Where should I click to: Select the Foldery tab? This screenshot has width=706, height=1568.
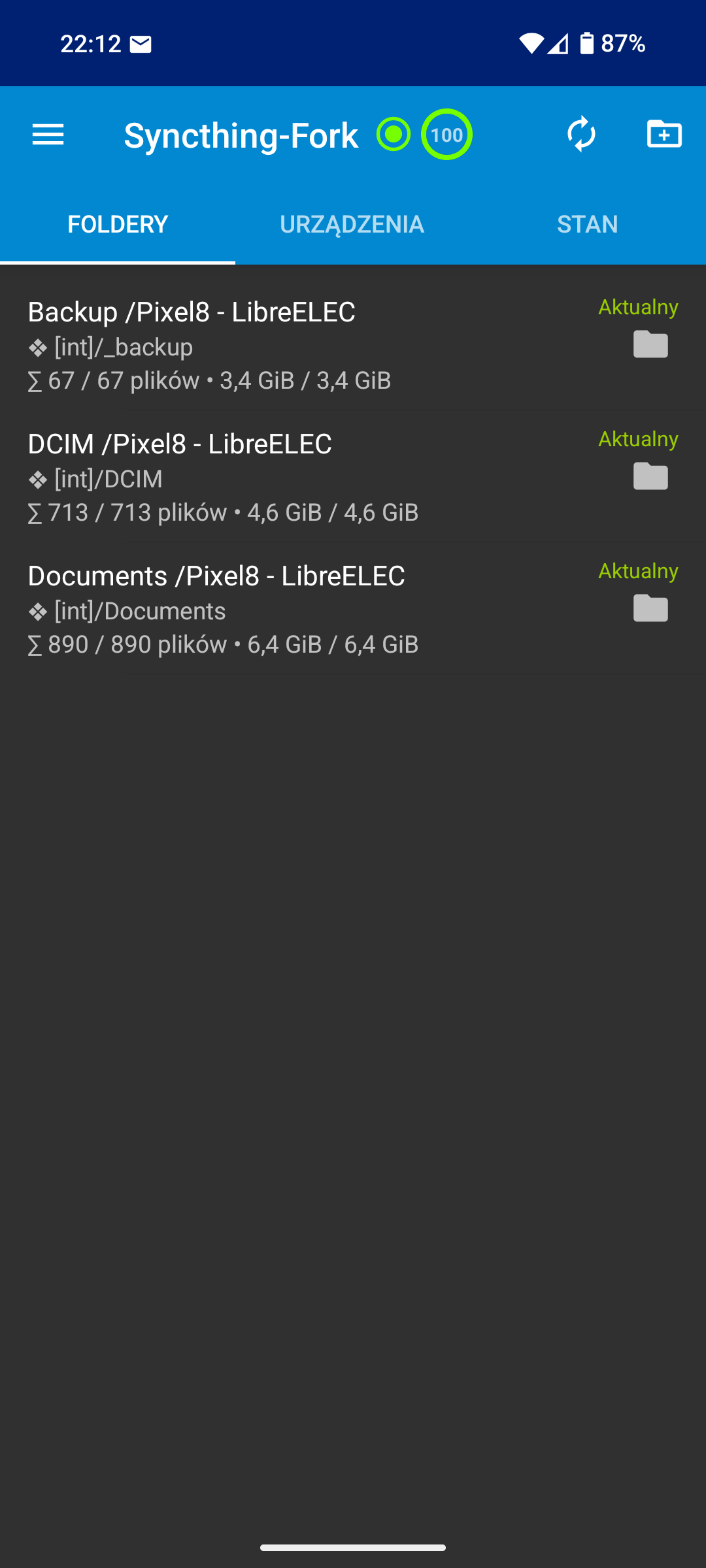(118, 224)
